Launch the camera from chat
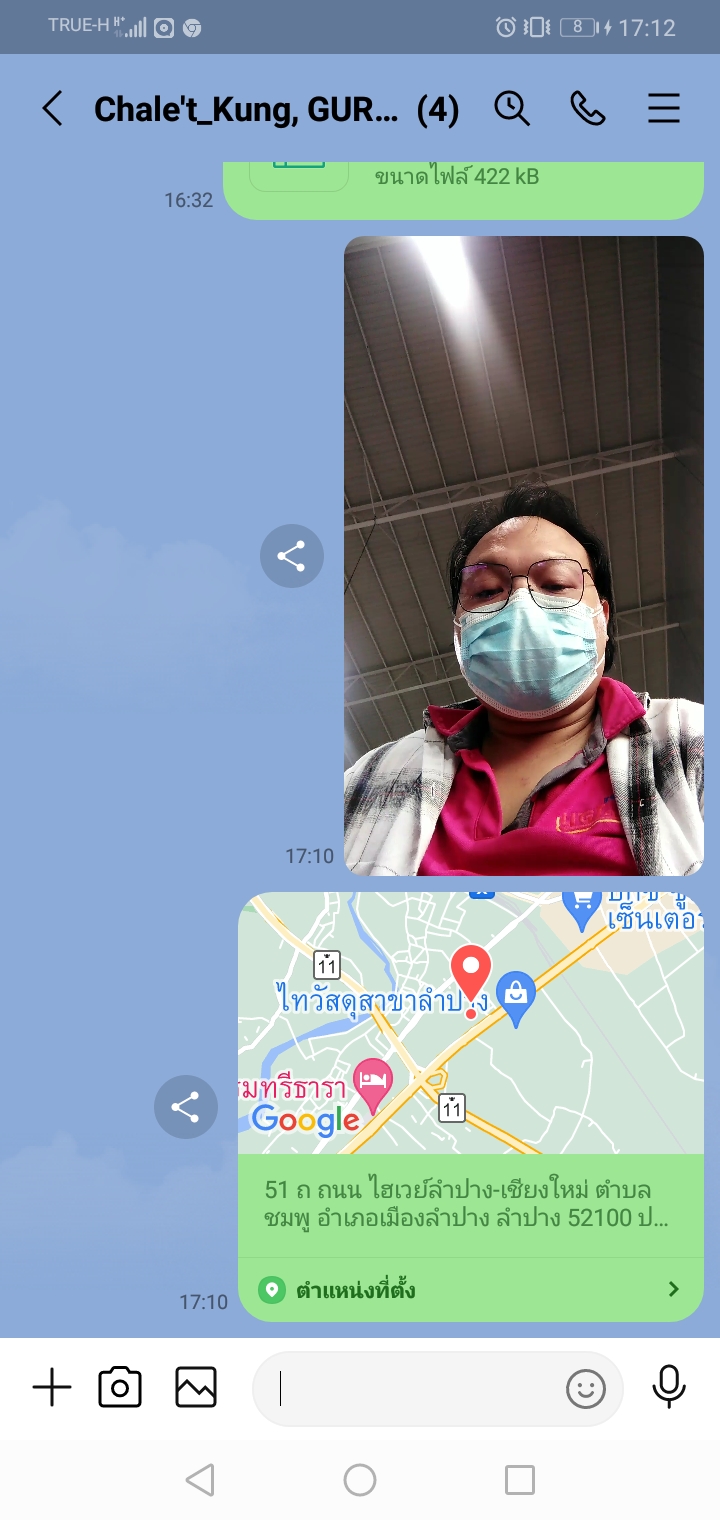The image size is (720, 1520). click(x=120, y=1388)
